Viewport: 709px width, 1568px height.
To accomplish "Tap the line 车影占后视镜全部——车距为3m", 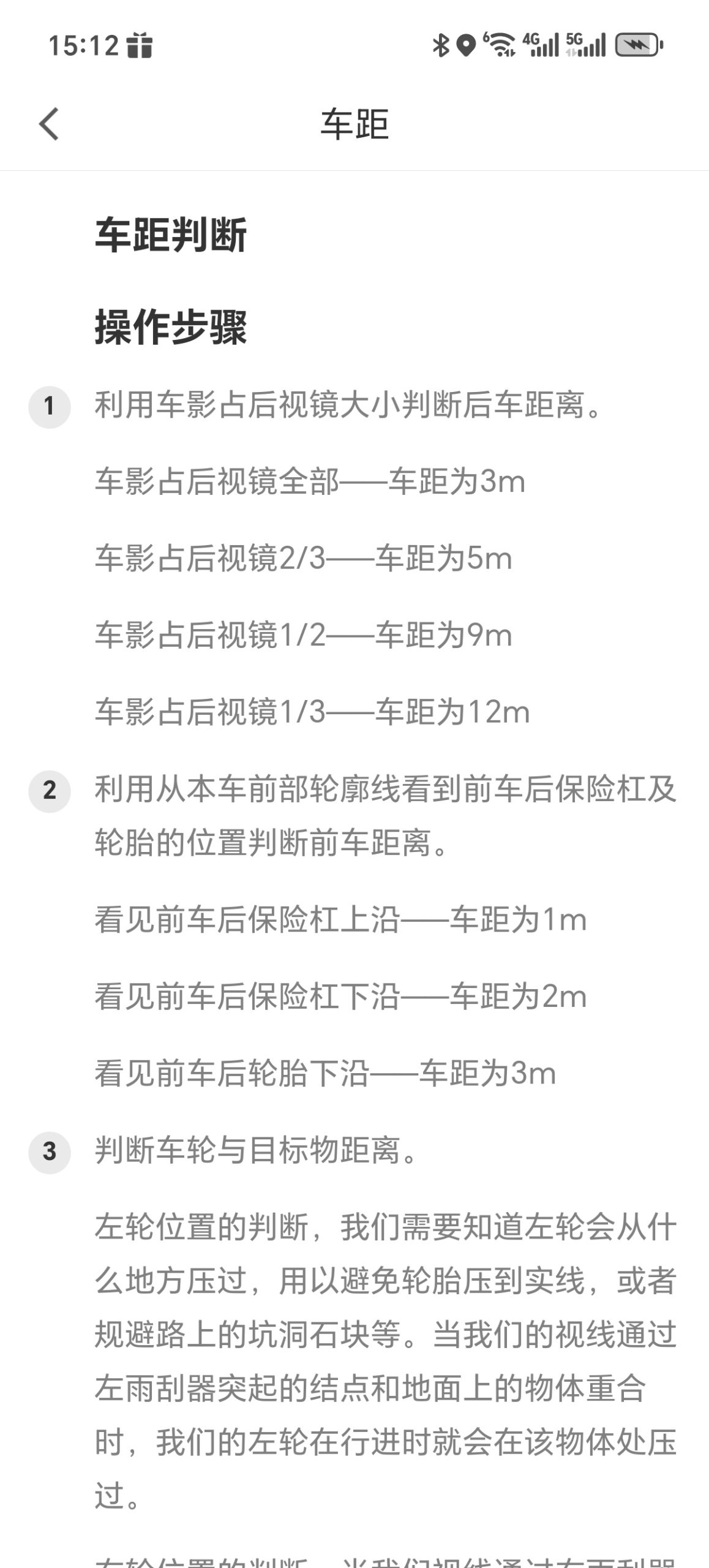I will coord(309,483).
